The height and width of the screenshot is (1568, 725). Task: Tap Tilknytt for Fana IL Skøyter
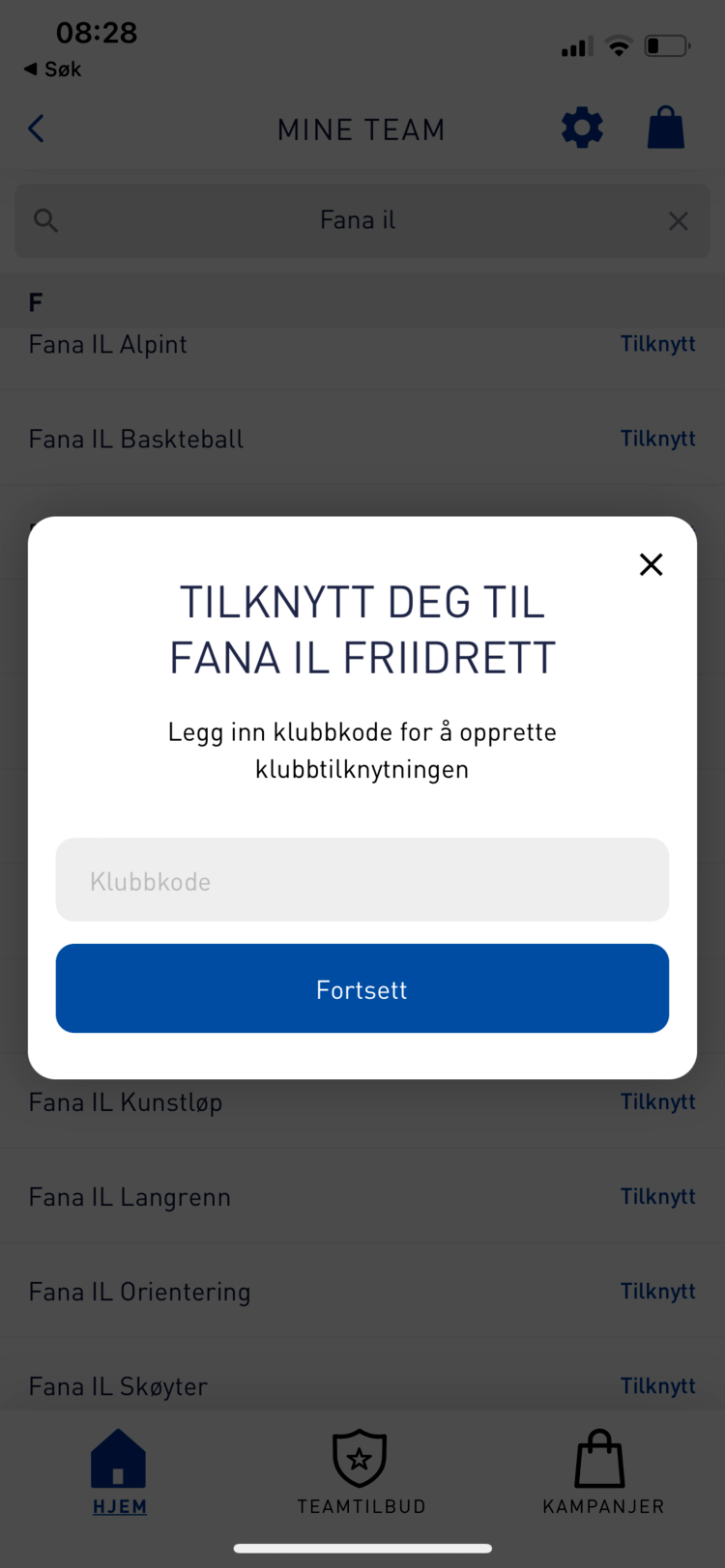coord(657,1385)
